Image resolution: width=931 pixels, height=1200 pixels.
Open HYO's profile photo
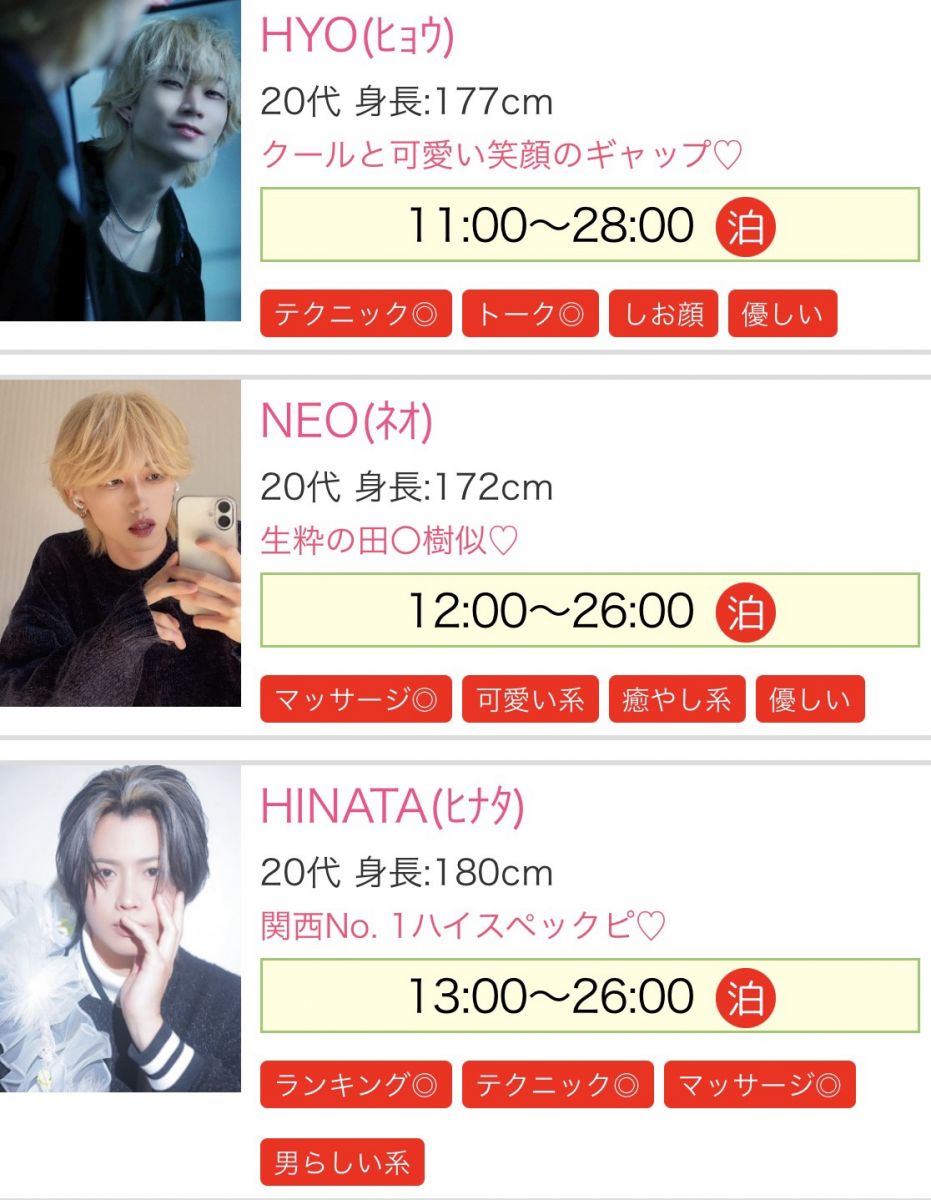[x=120, y=160]
